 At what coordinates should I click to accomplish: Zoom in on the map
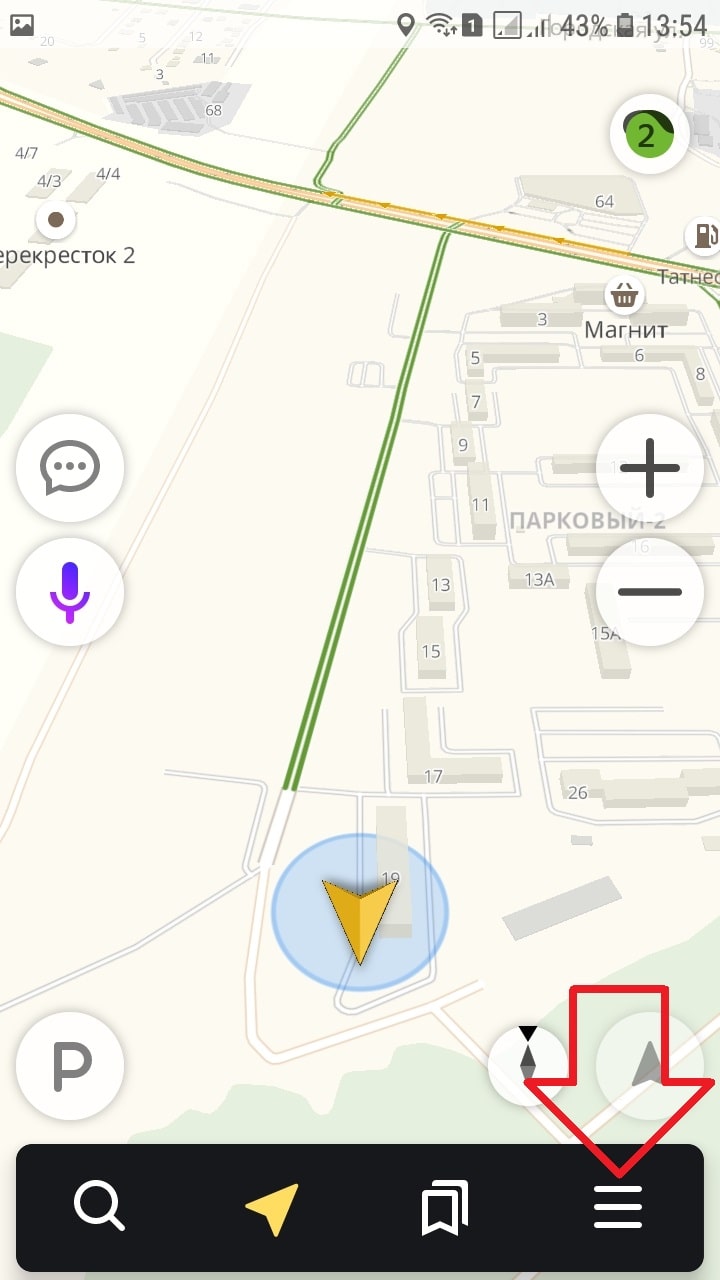tap(649, 468)
